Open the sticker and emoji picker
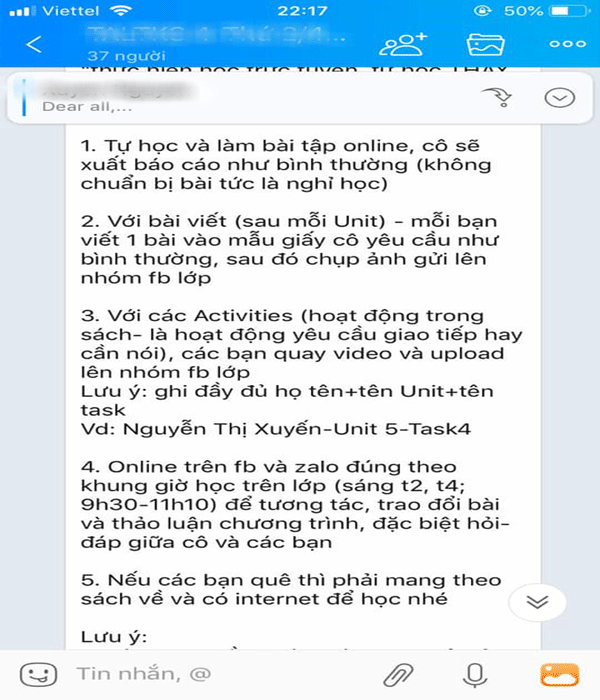The width and height of the screenshot is (600, 700). click(38, 673)
